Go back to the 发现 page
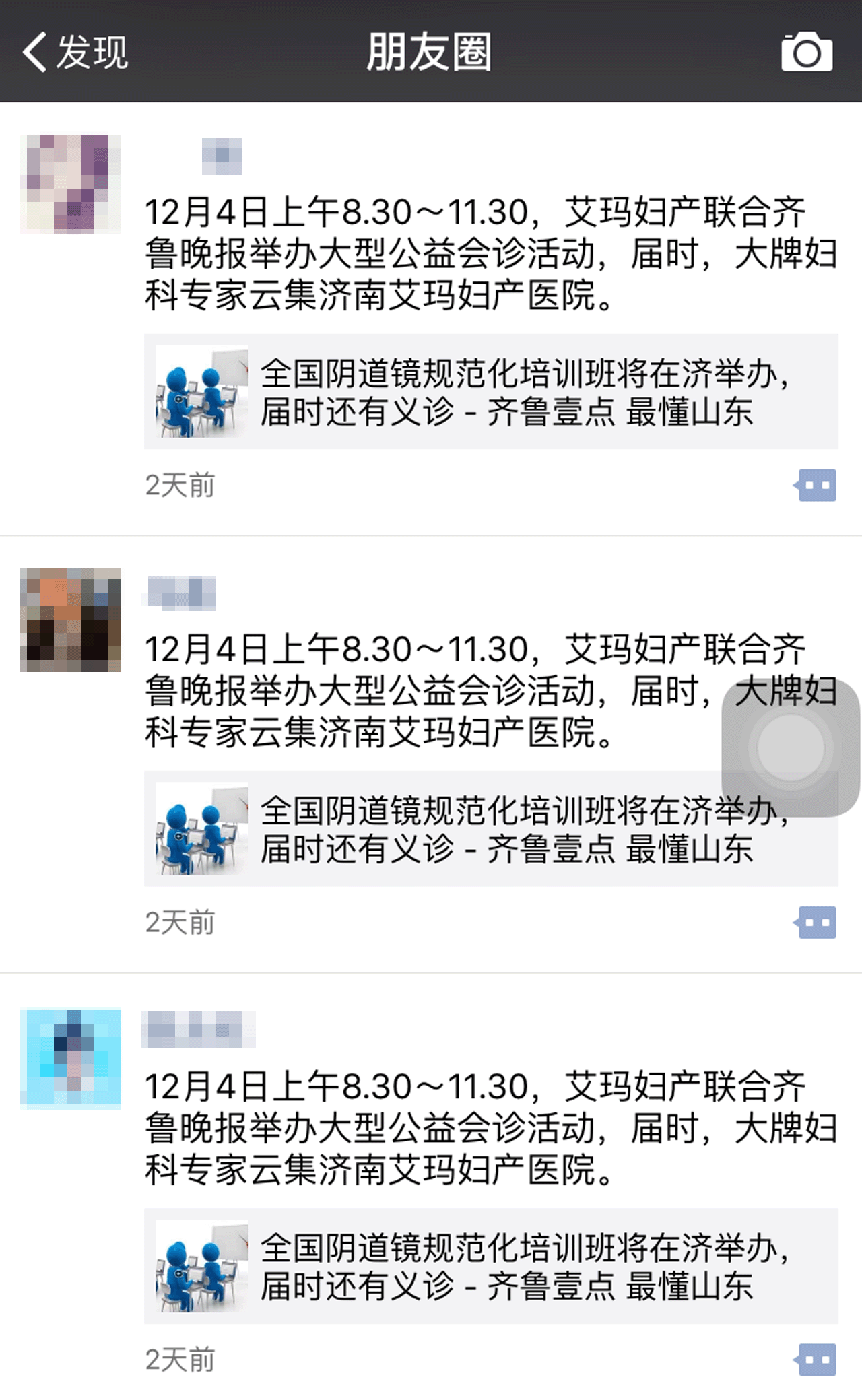Screen dimensions: 862x1400 pyautogui.click(x=74, y=52)
